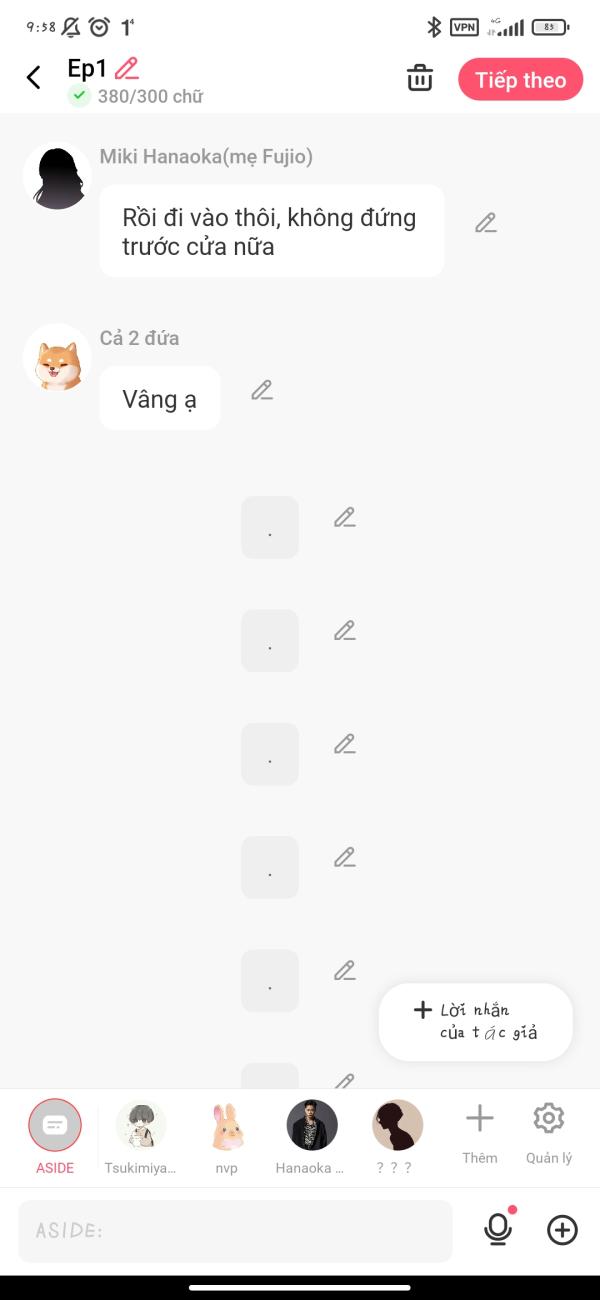
Task: Edit the 'Vâng ạ' message
Action: click(262, 390)
